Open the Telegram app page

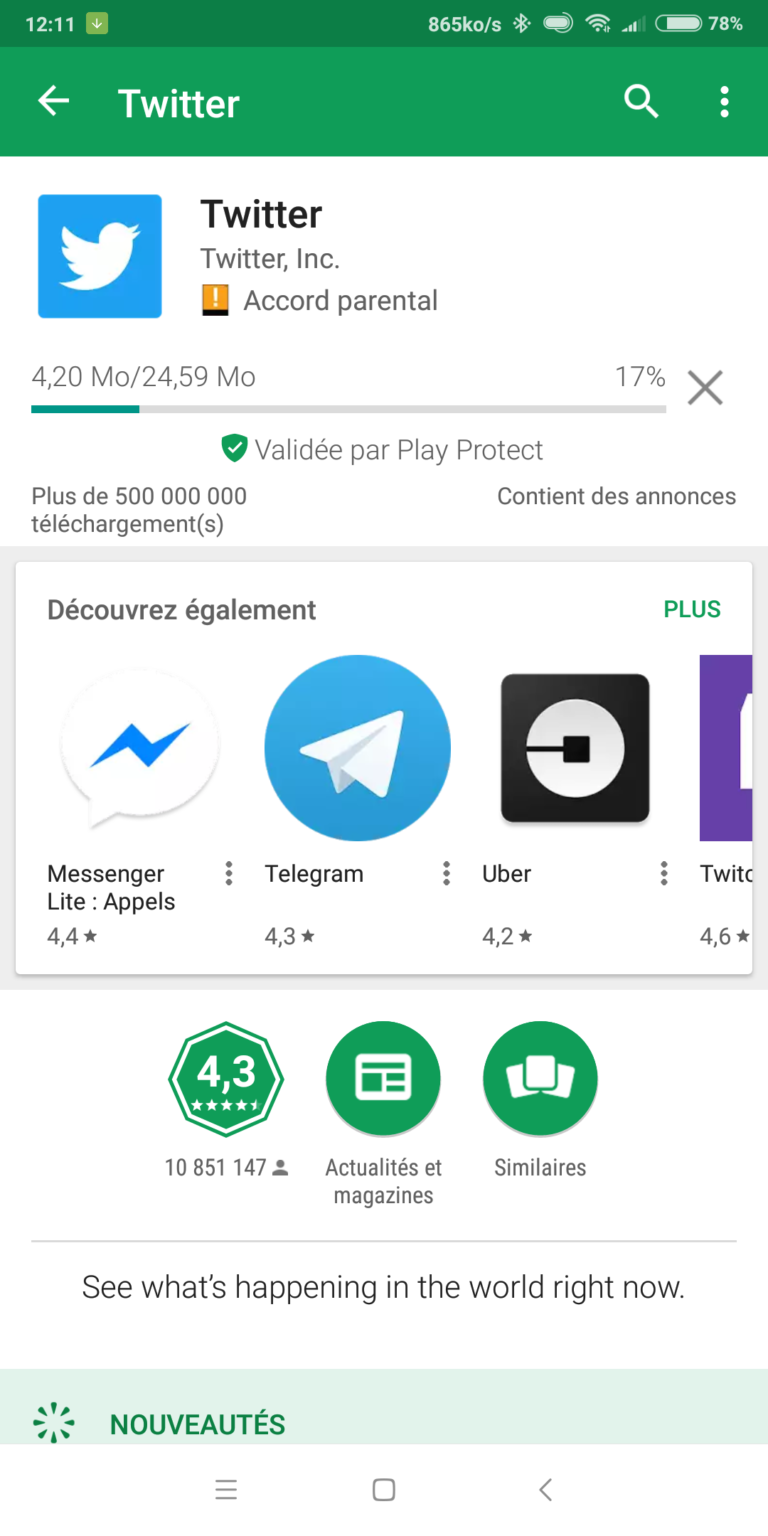point(358,748)
